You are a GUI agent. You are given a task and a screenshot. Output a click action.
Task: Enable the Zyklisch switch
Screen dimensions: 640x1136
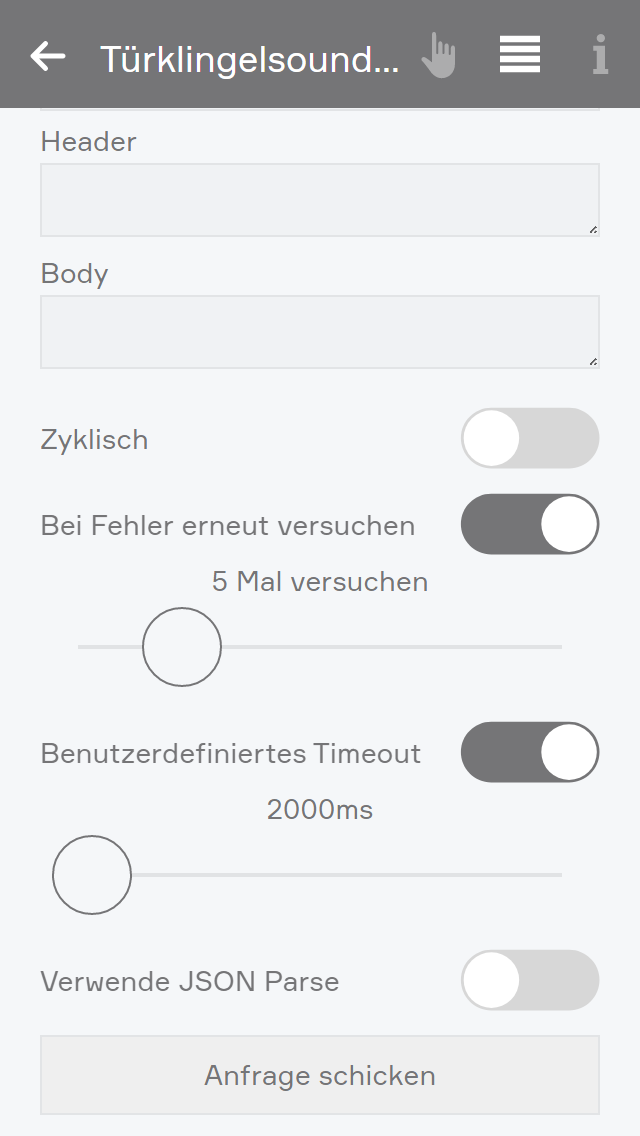pyautogui.click(x=529, y=438)
